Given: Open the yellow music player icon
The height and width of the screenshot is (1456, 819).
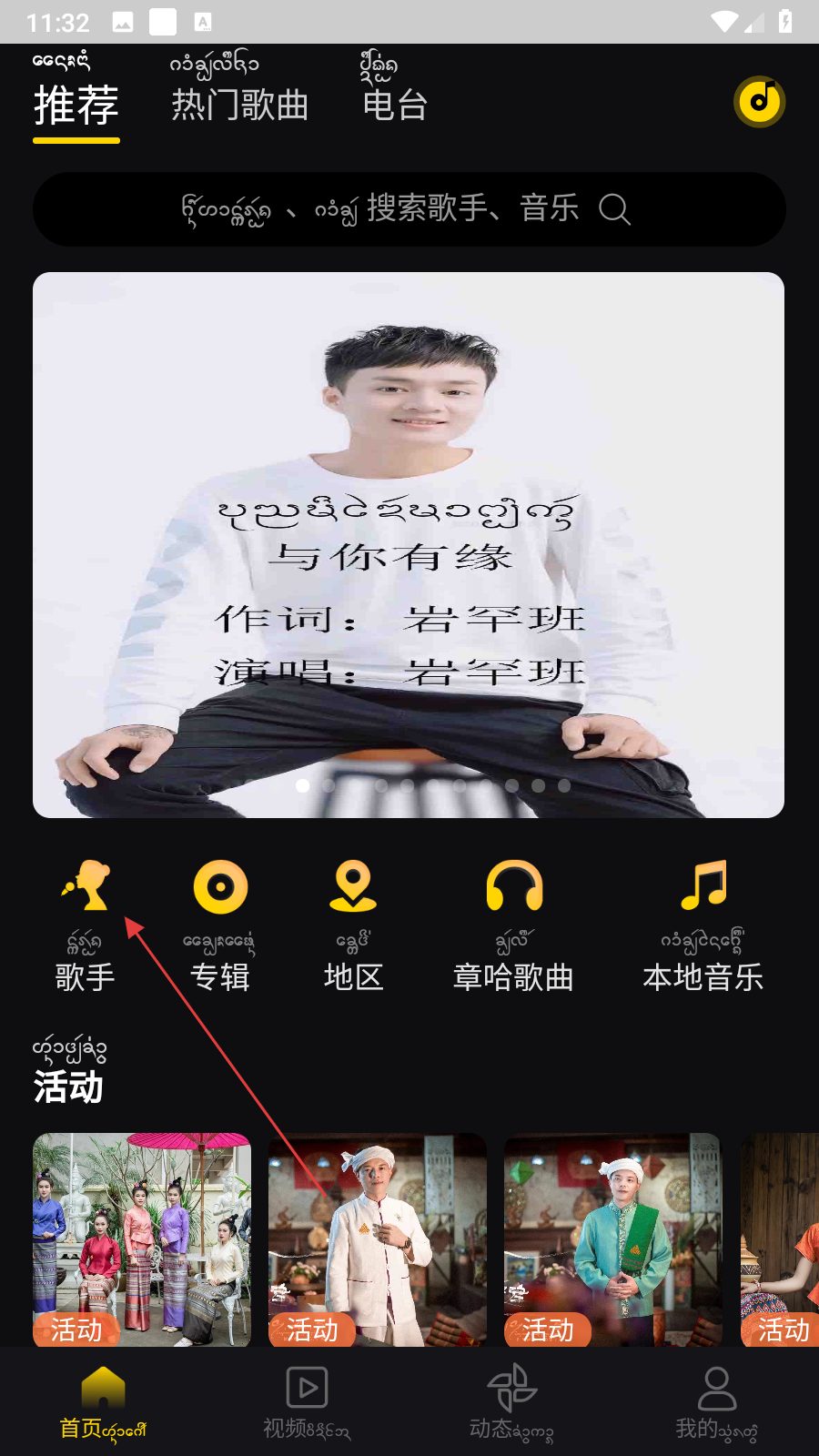Looking at the screenshot, I should pos(760,102).
